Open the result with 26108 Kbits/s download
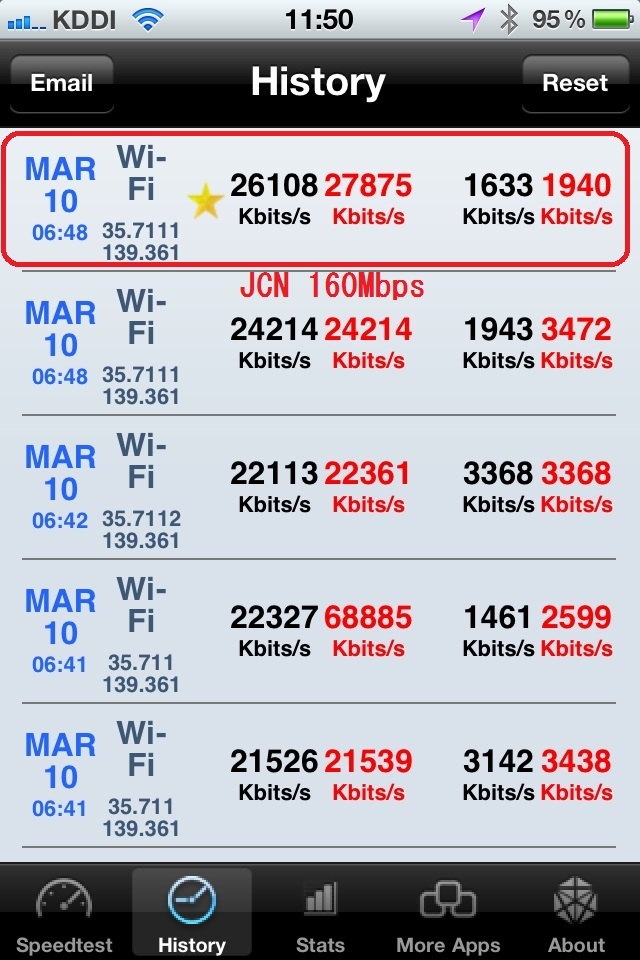The height and width of the screenshot is (960, 640). tap(320, 198)
